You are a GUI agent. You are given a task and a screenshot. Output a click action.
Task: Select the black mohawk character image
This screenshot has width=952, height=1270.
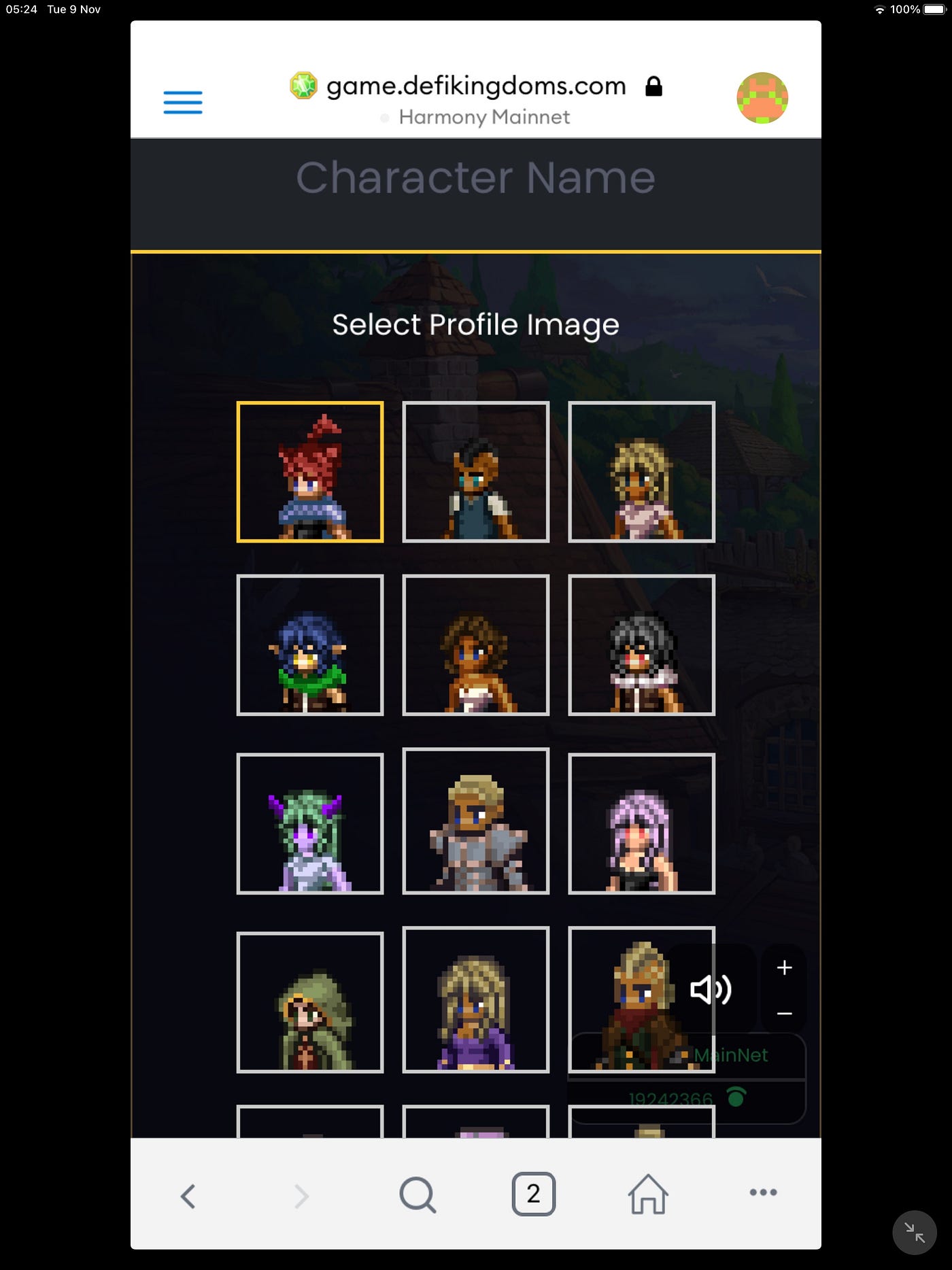(475, 472)
